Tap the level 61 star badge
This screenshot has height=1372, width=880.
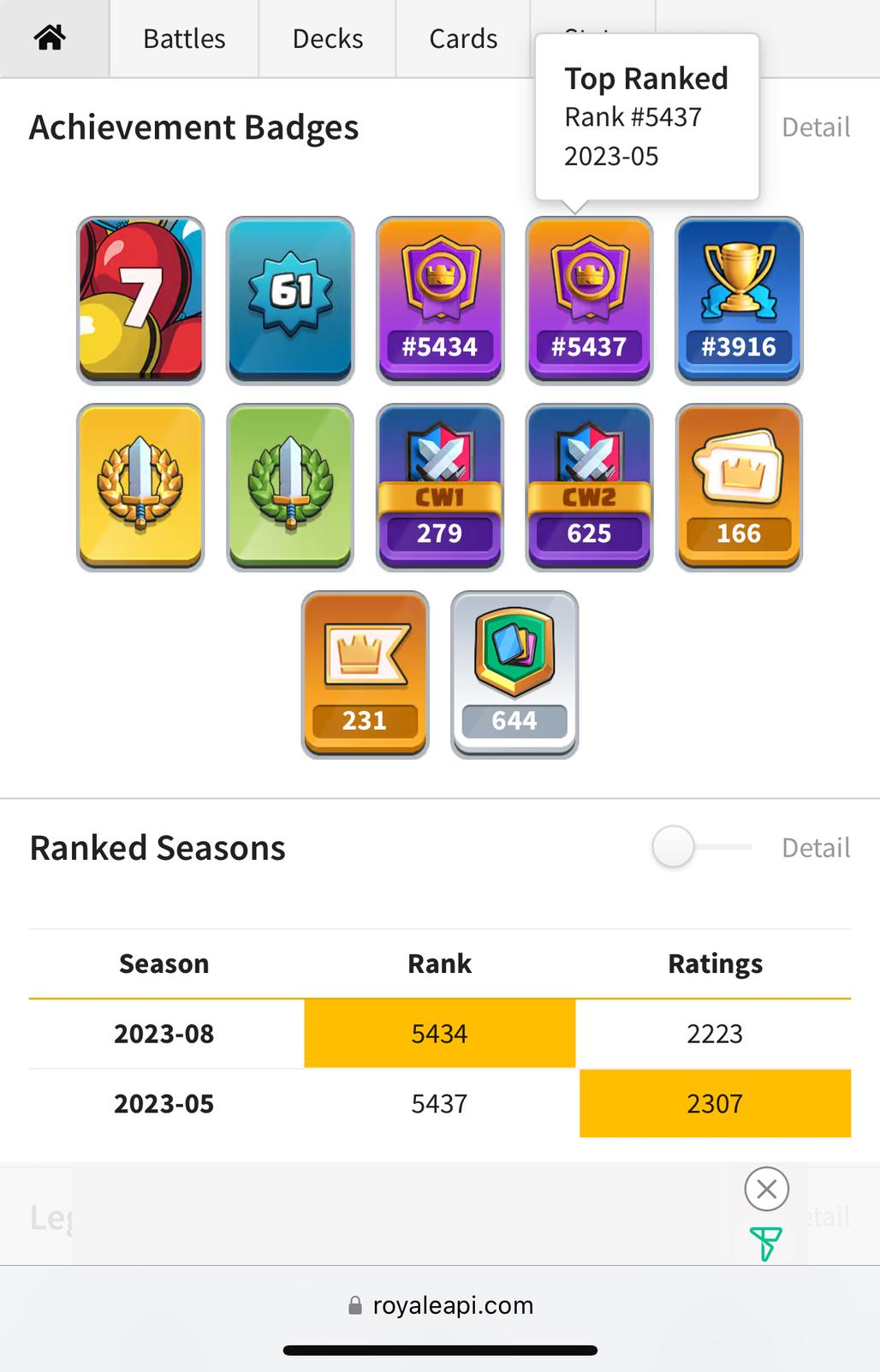tap(290, 300)
